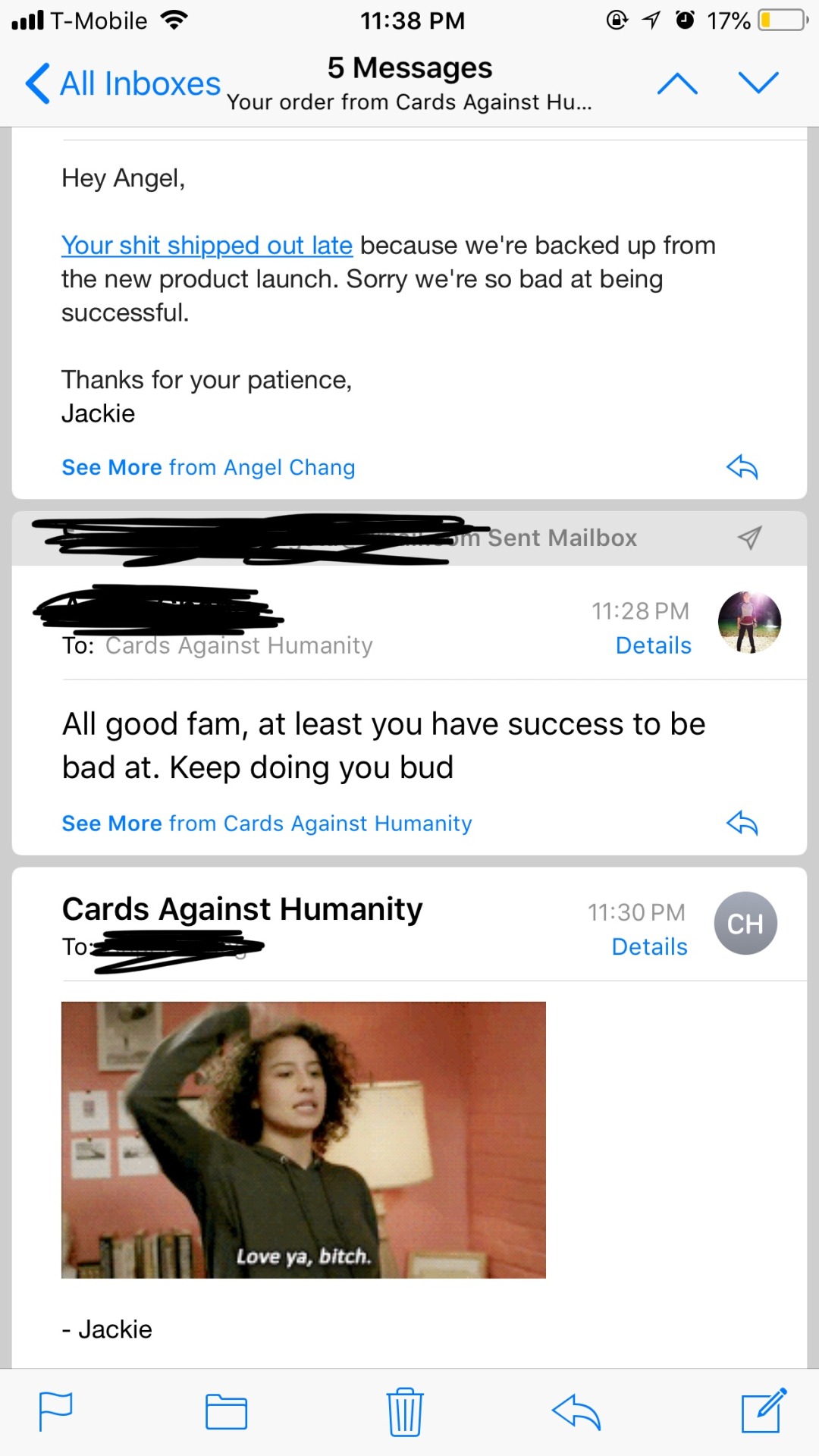
Task: View the sender's profile photo
Action: (749, 623)
